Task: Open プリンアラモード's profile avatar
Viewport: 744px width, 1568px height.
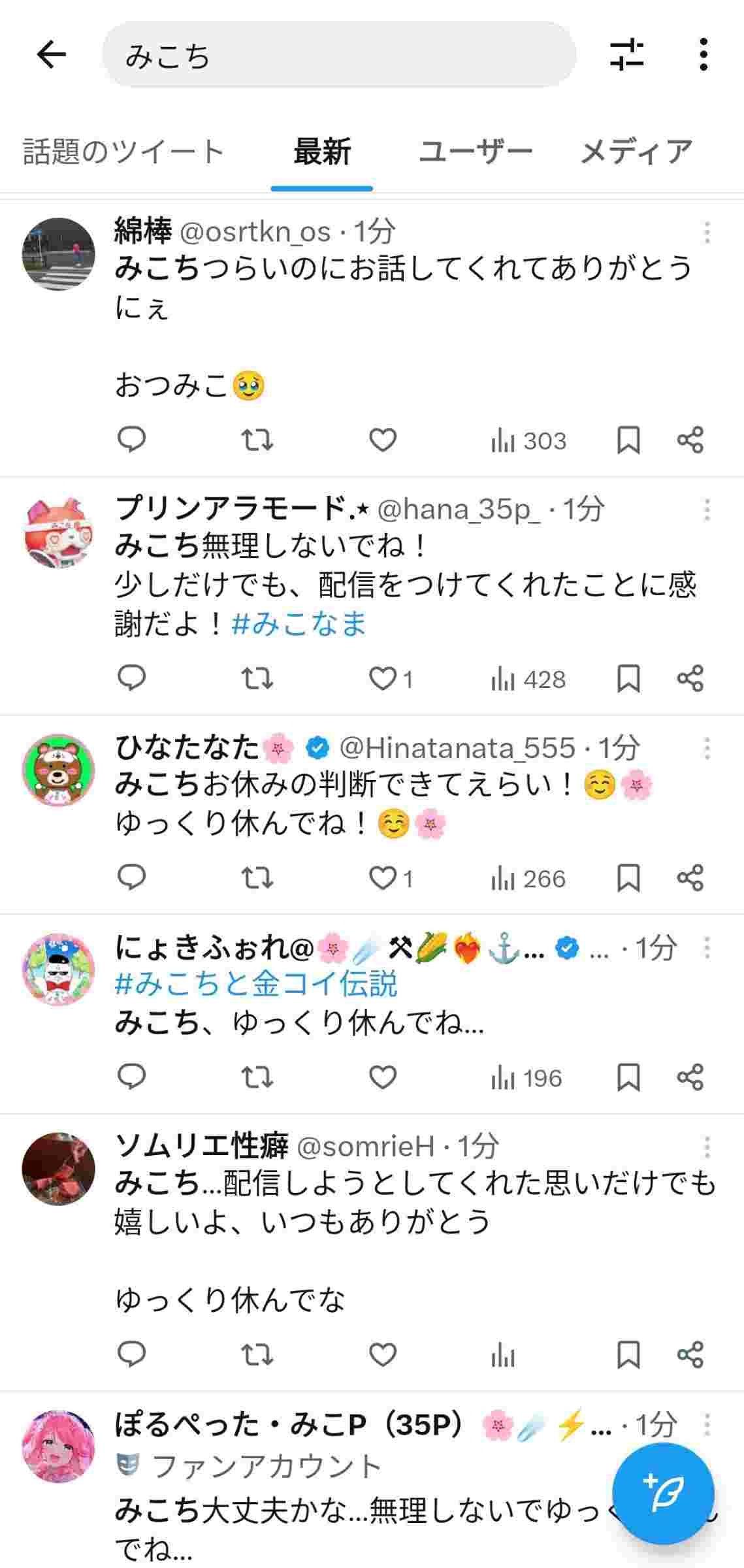Action: 58,532
